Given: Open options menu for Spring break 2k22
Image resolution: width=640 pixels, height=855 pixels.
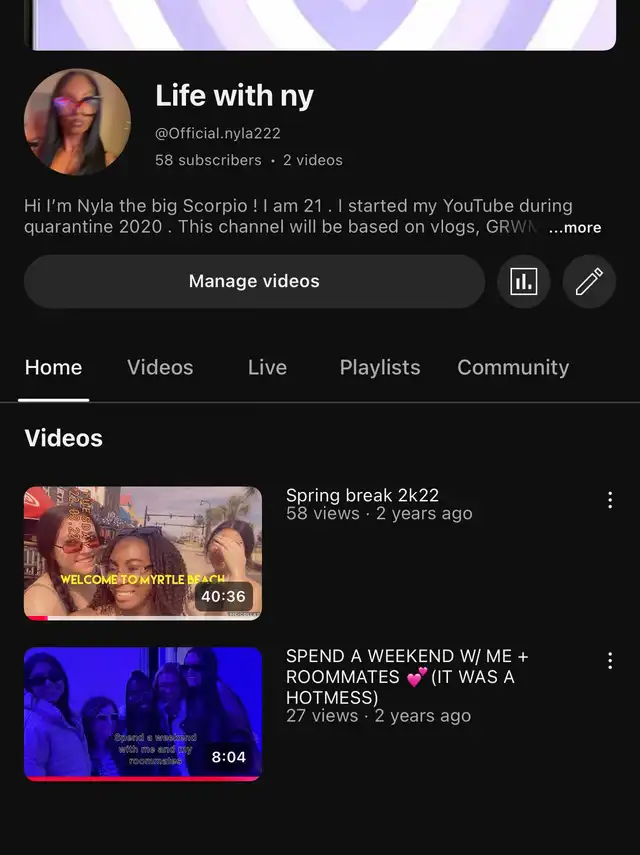Looking at the screenshot, I should (610, 500).
